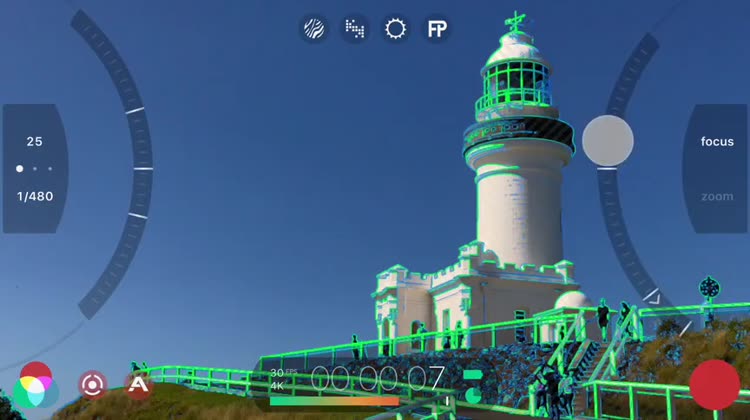Select zoom mode on right panel
Image resolution: width=750 pixels, height=420 pixels.
(716, 197)
